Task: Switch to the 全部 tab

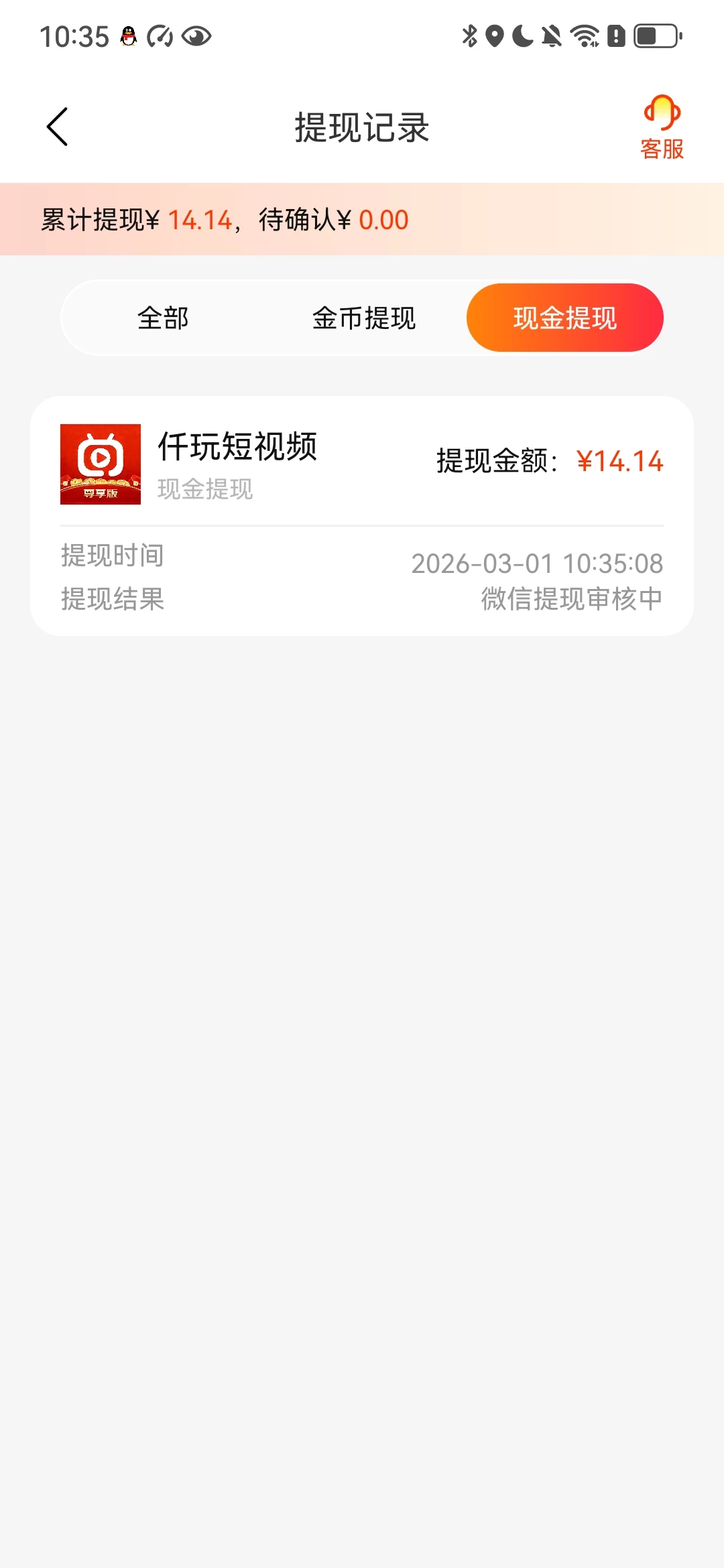Action: pyautogui.click(x=162, y=317)
